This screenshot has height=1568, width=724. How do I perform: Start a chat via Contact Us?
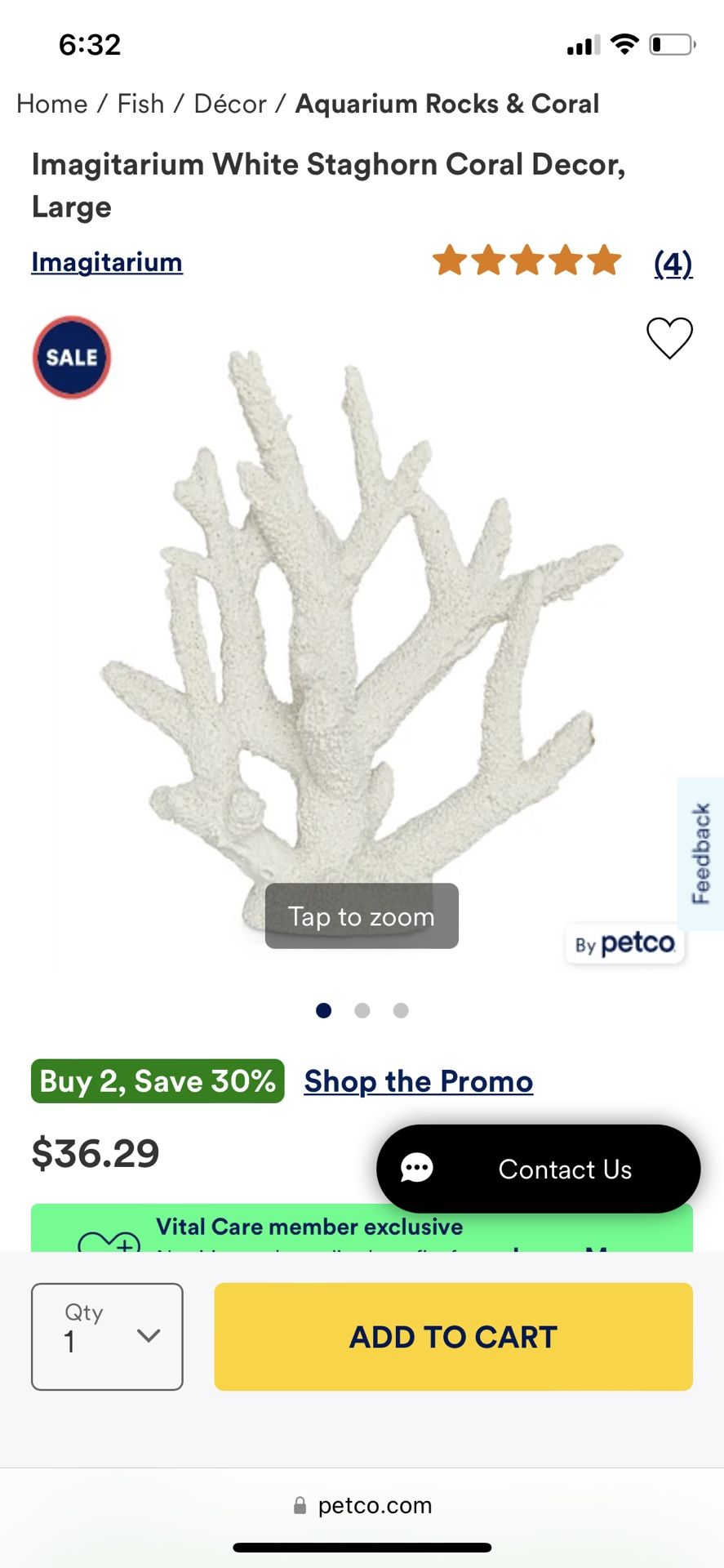pyautogui.click(x=539, y=1169)
